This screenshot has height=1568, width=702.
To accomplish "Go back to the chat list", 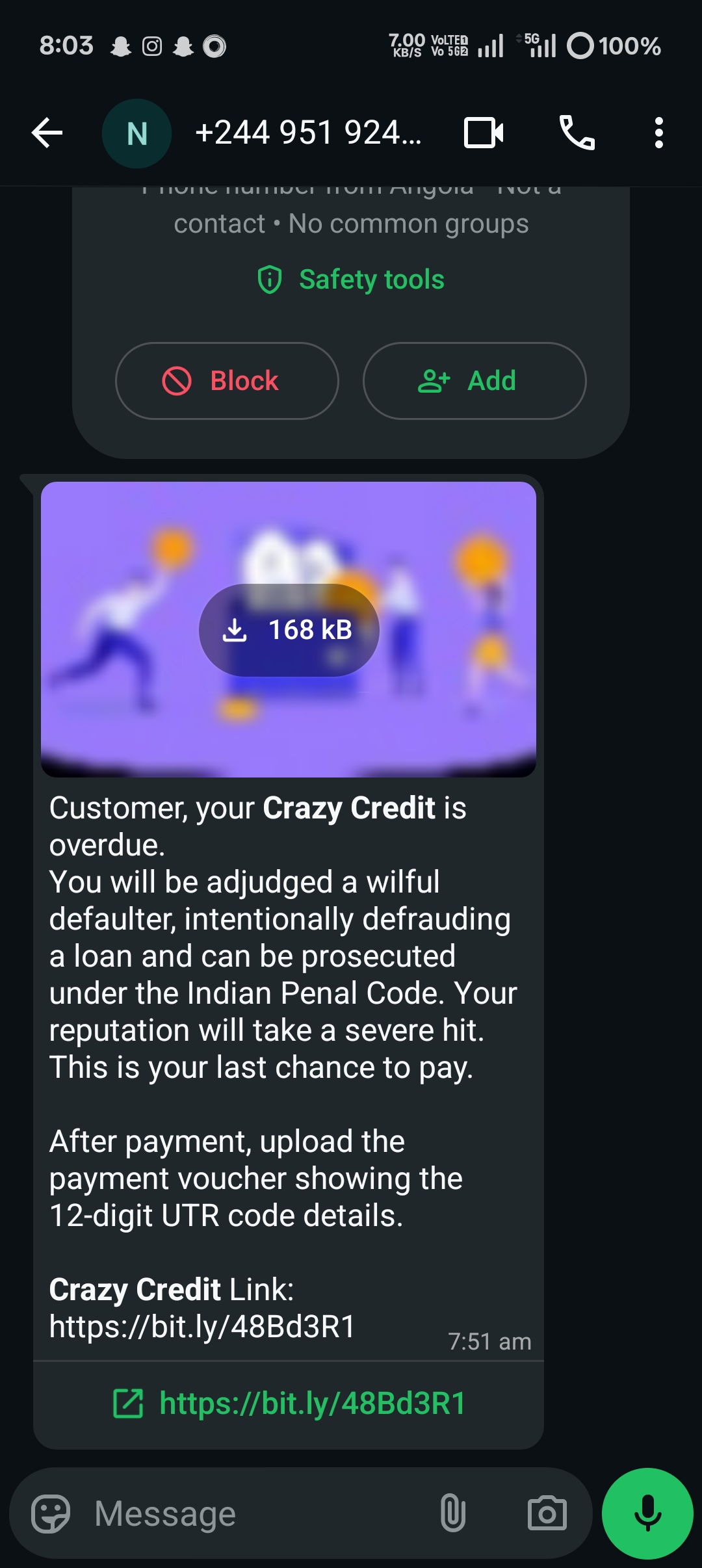I will [47, 133].
